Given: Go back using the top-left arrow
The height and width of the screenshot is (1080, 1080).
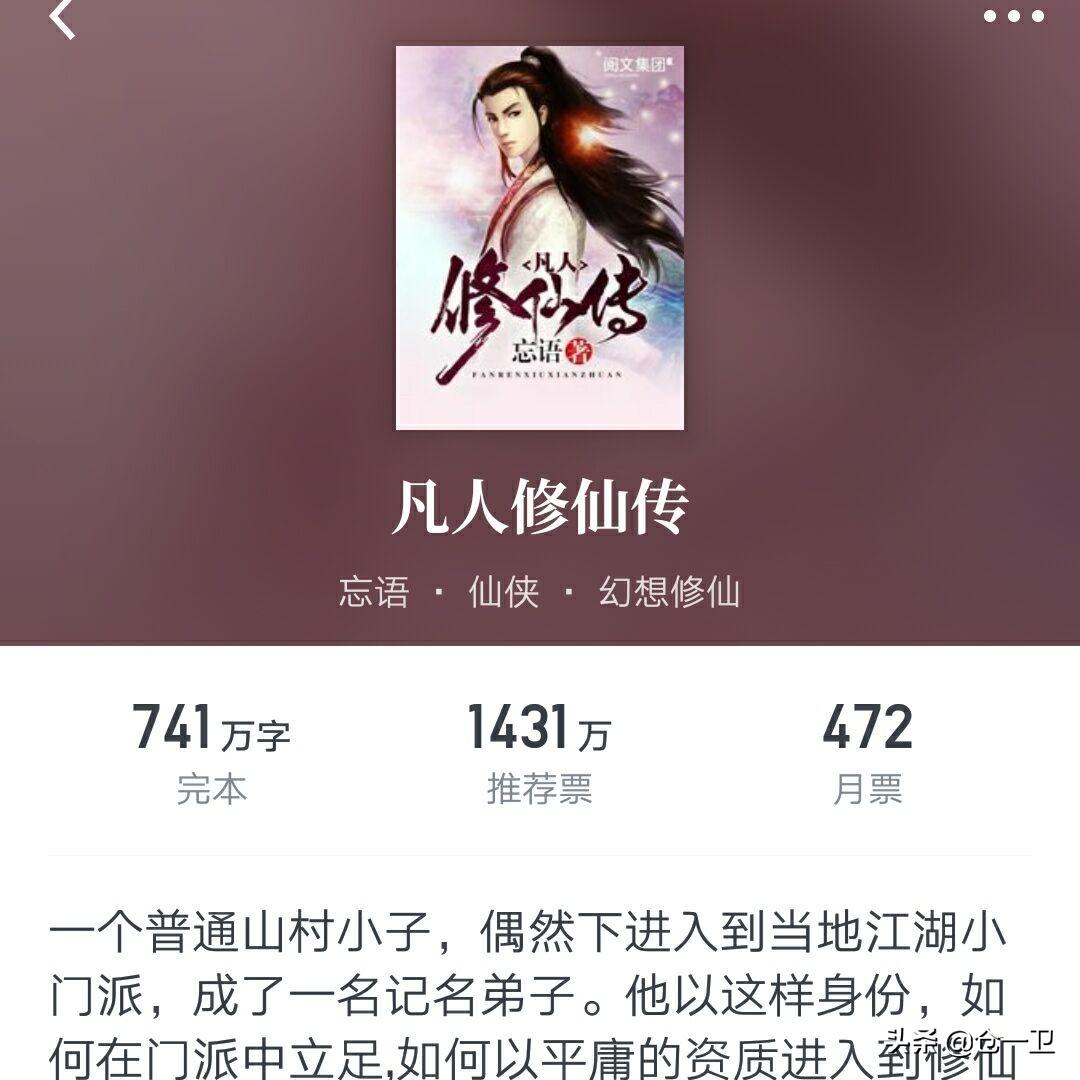Looking at the screenshot, I should point(62,18).
